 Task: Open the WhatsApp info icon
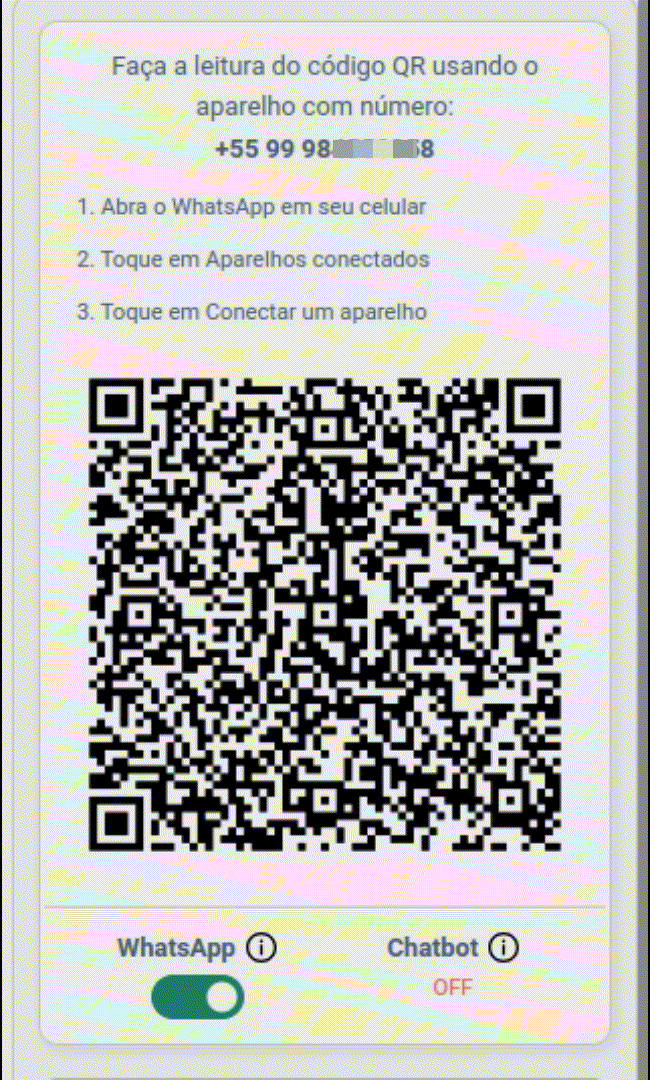(x=261, y=947)
